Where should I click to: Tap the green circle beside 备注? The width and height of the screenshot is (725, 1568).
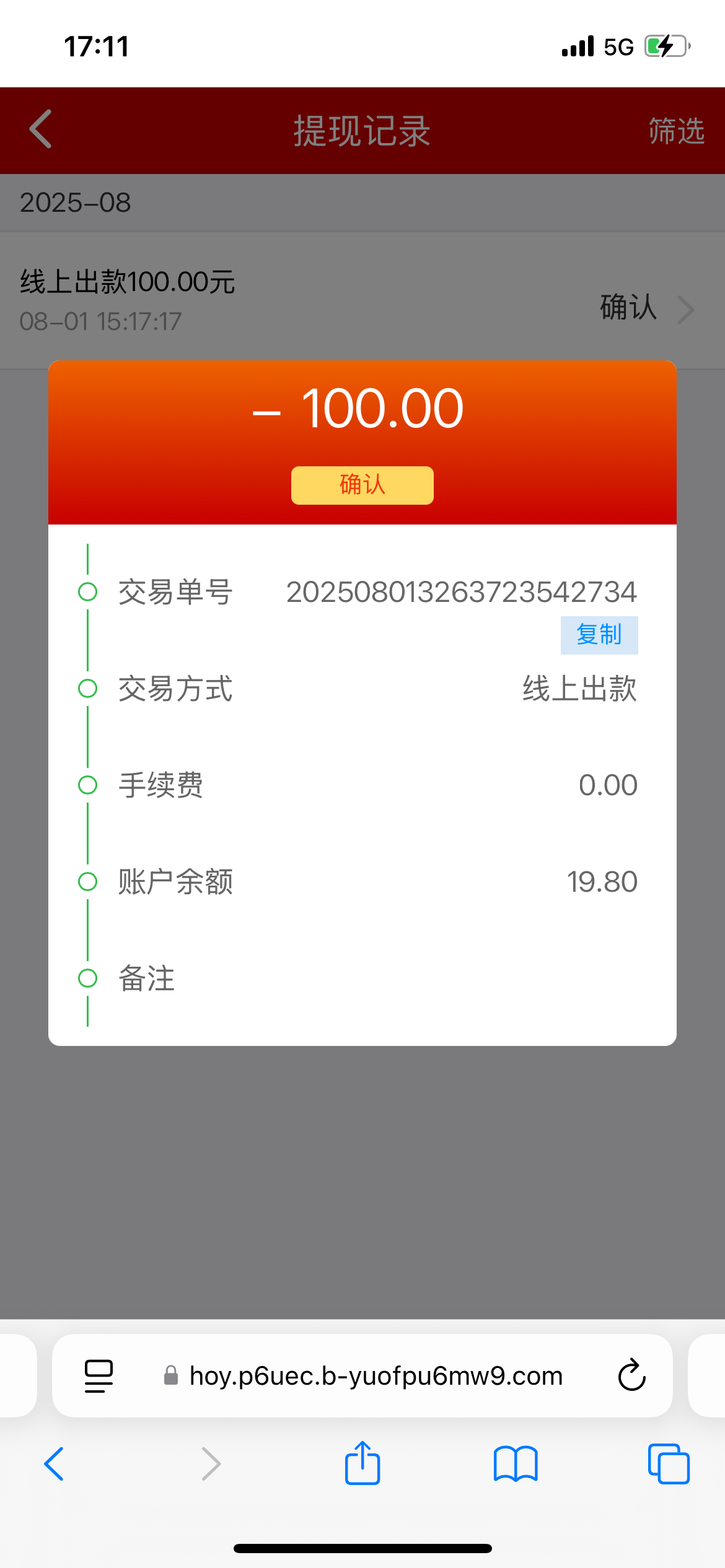tap(87, 978)
